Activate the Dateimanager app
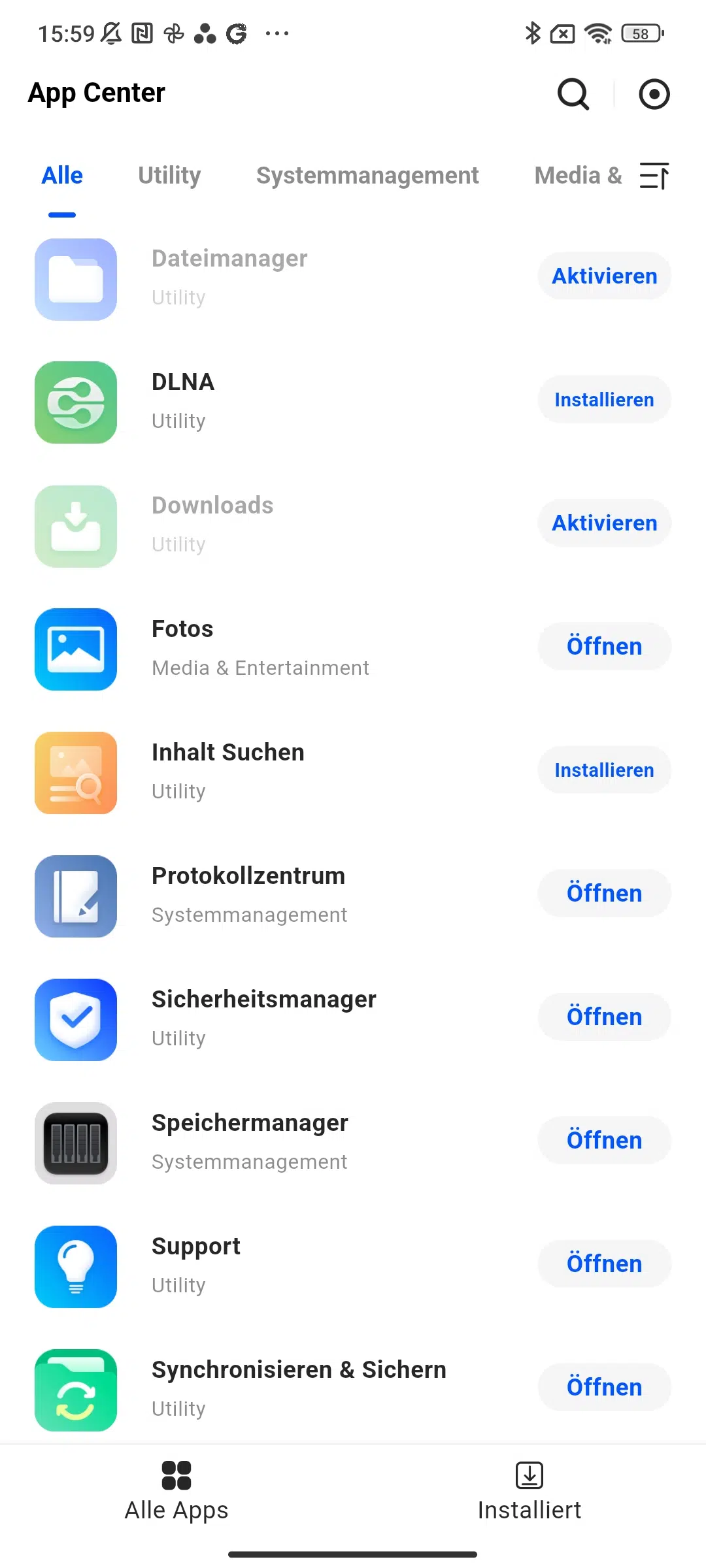706x1568 pixels. point(605,276)
